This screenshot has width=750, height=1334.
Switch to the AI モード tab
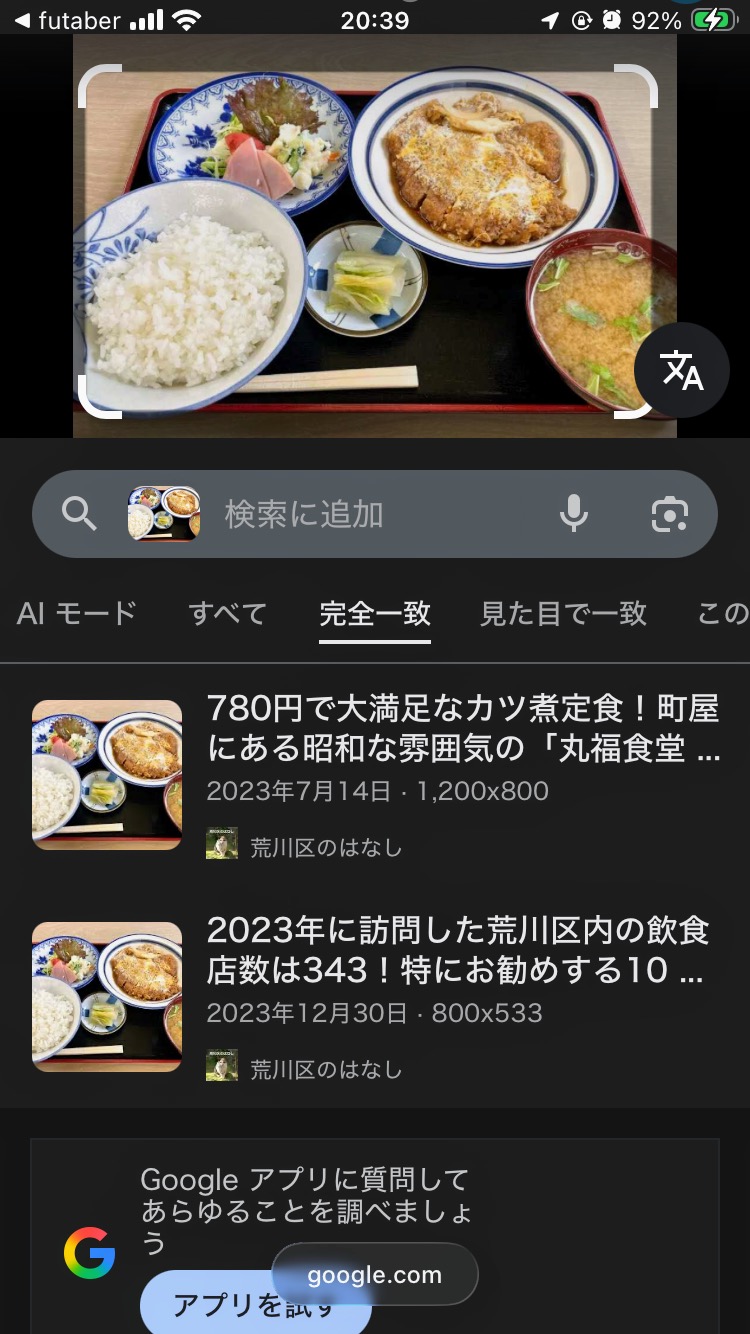point(76,613)
